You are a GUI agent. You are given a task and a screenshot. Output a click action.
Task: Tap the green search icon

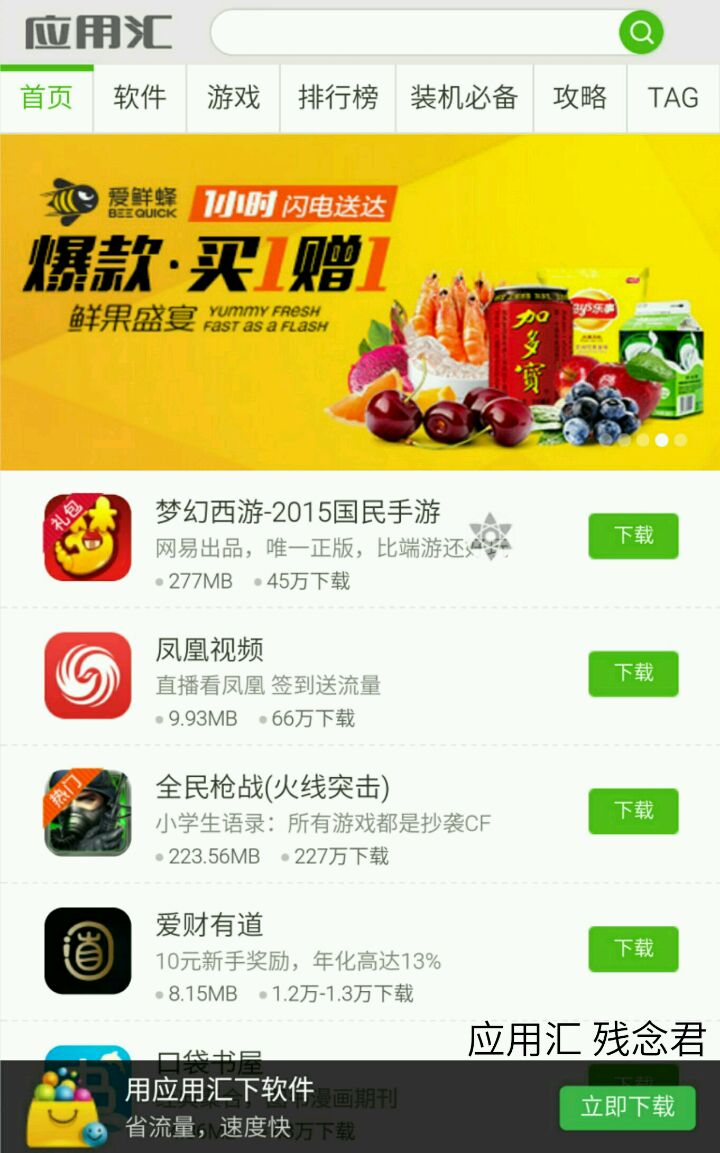point(641,33)
